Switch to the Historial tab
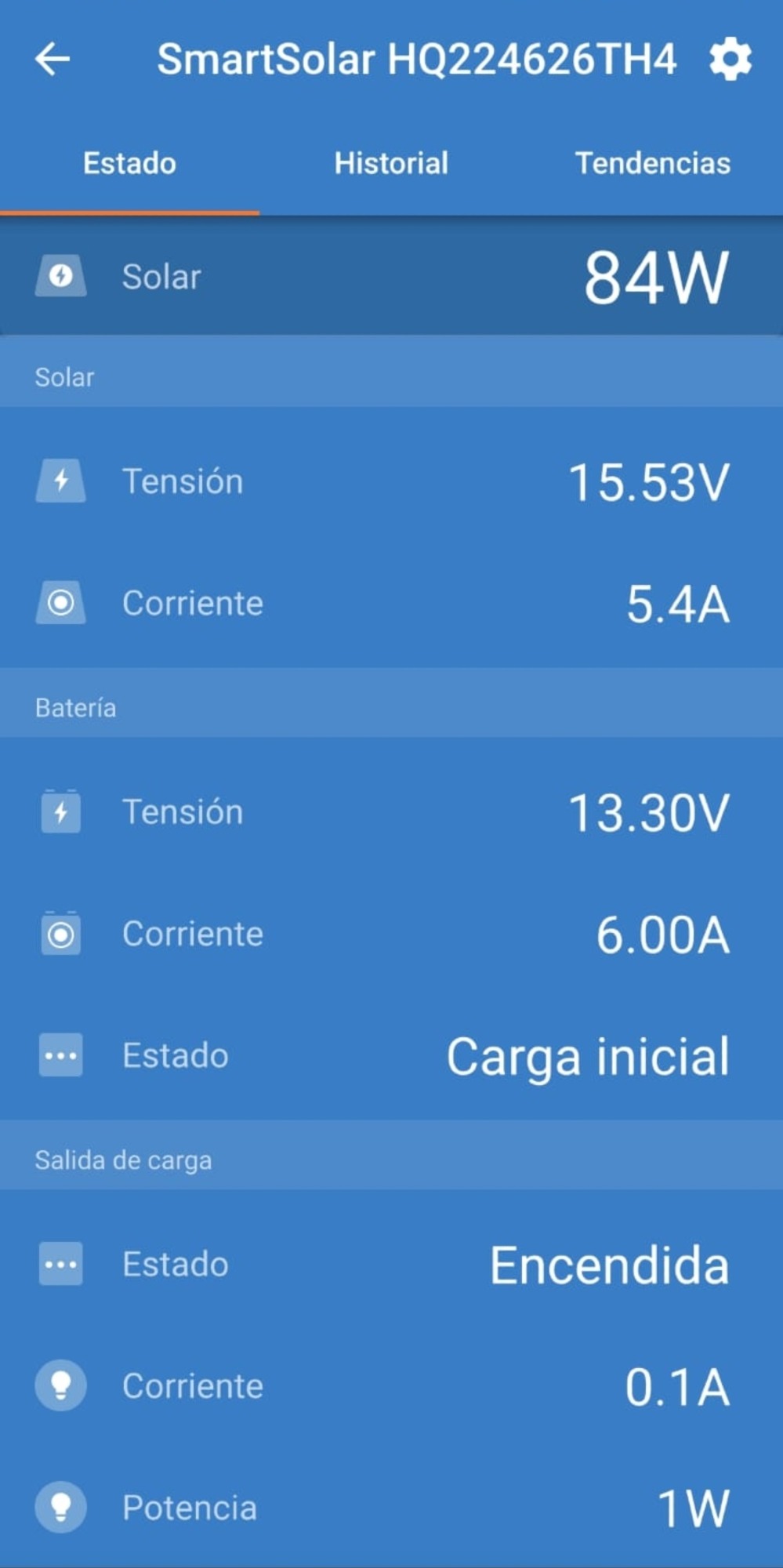Viewport: 783px width, 1568px height. (391, 163)
